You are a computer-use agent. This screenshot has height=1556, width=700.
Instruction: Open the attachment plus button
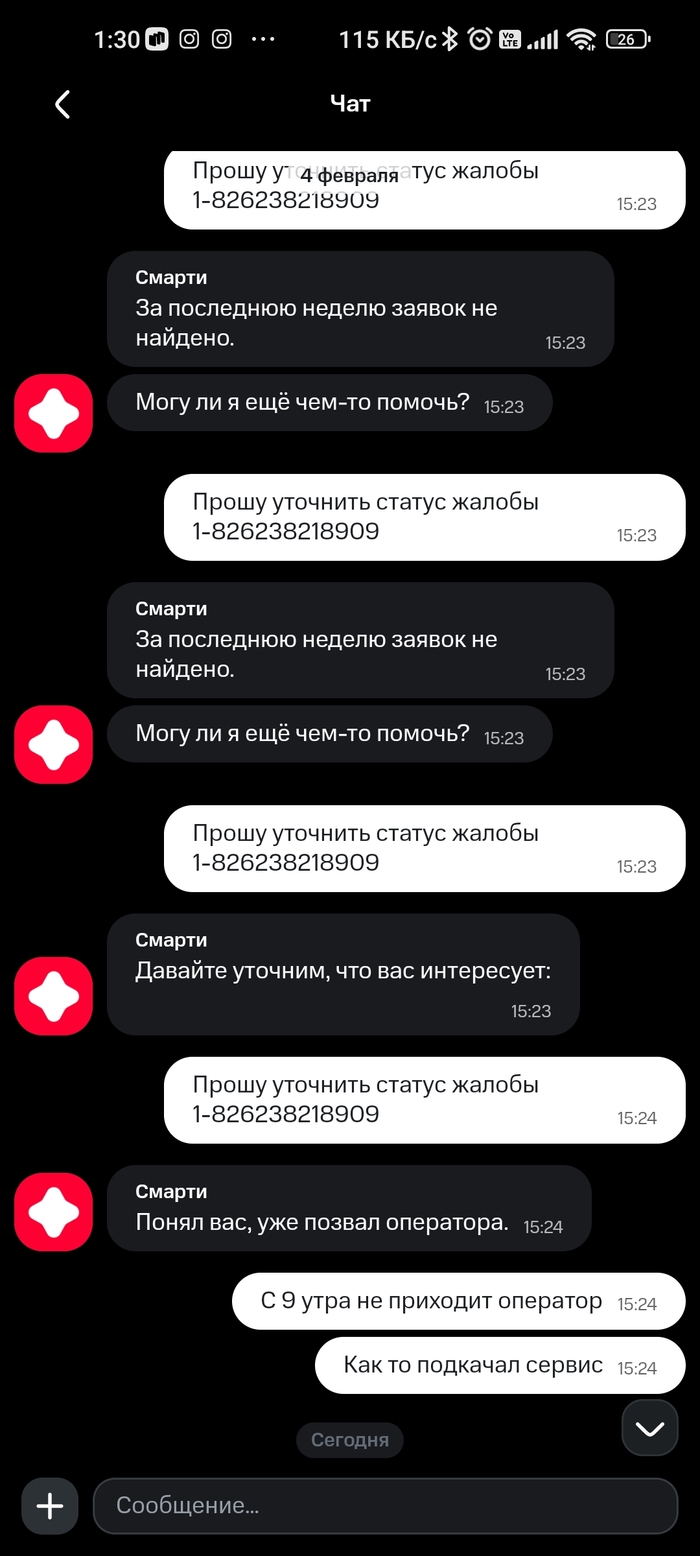tap(49, 1505)
